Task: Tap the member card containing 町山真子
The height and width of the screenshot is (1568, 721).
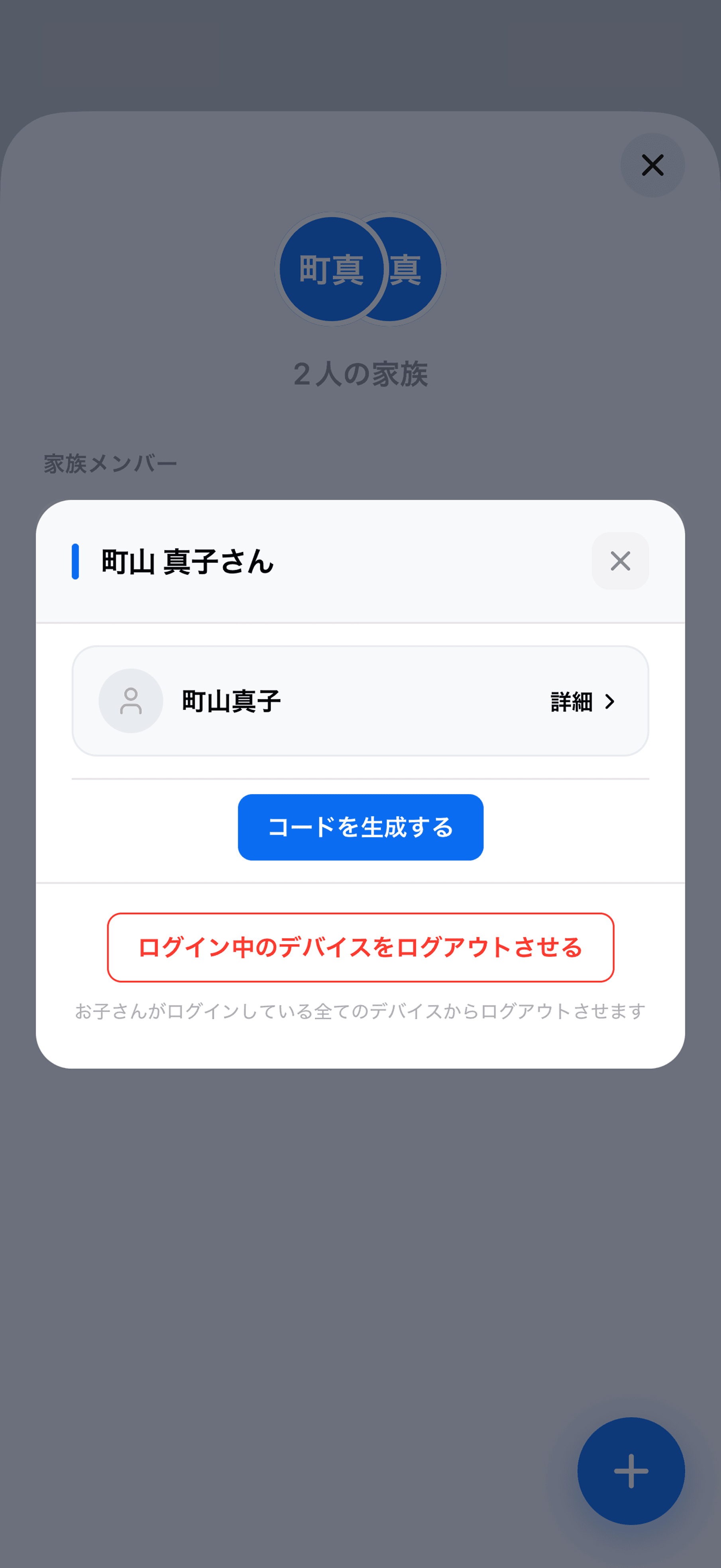Action: coord(360,700)
